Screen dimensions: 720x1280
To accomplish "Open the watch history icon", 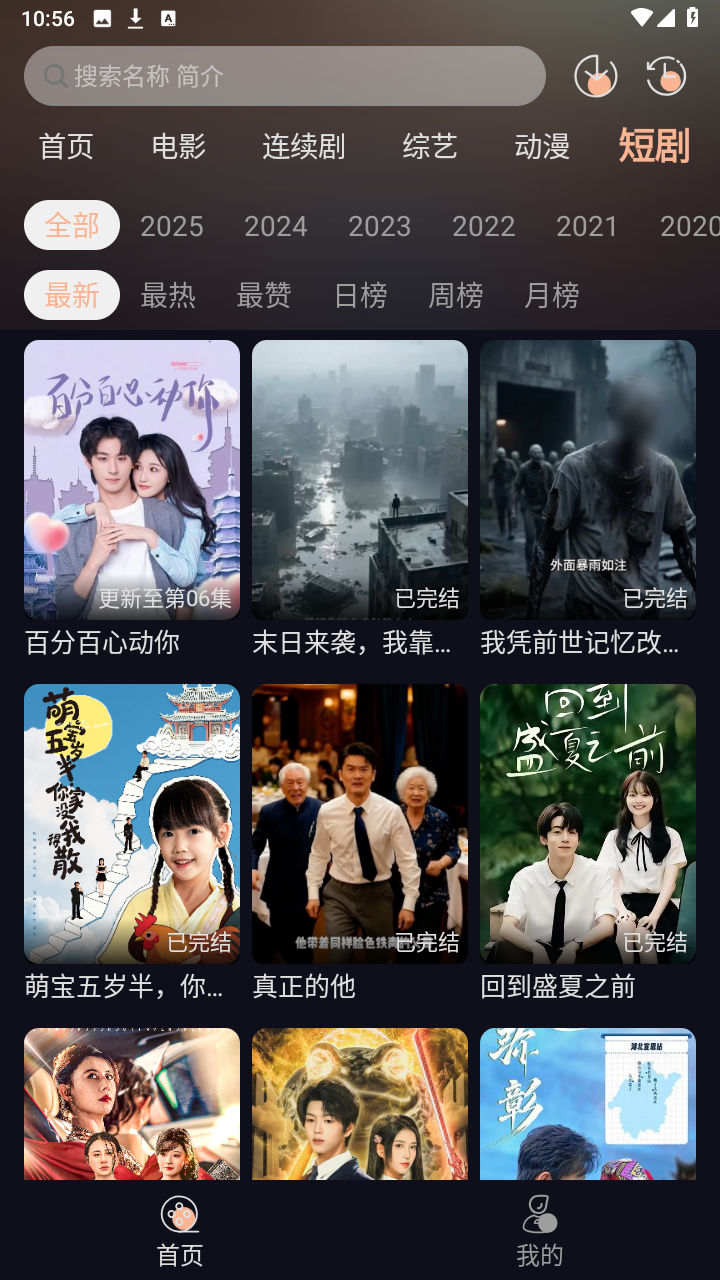I will pyautogui.click(x=666, y=76).
